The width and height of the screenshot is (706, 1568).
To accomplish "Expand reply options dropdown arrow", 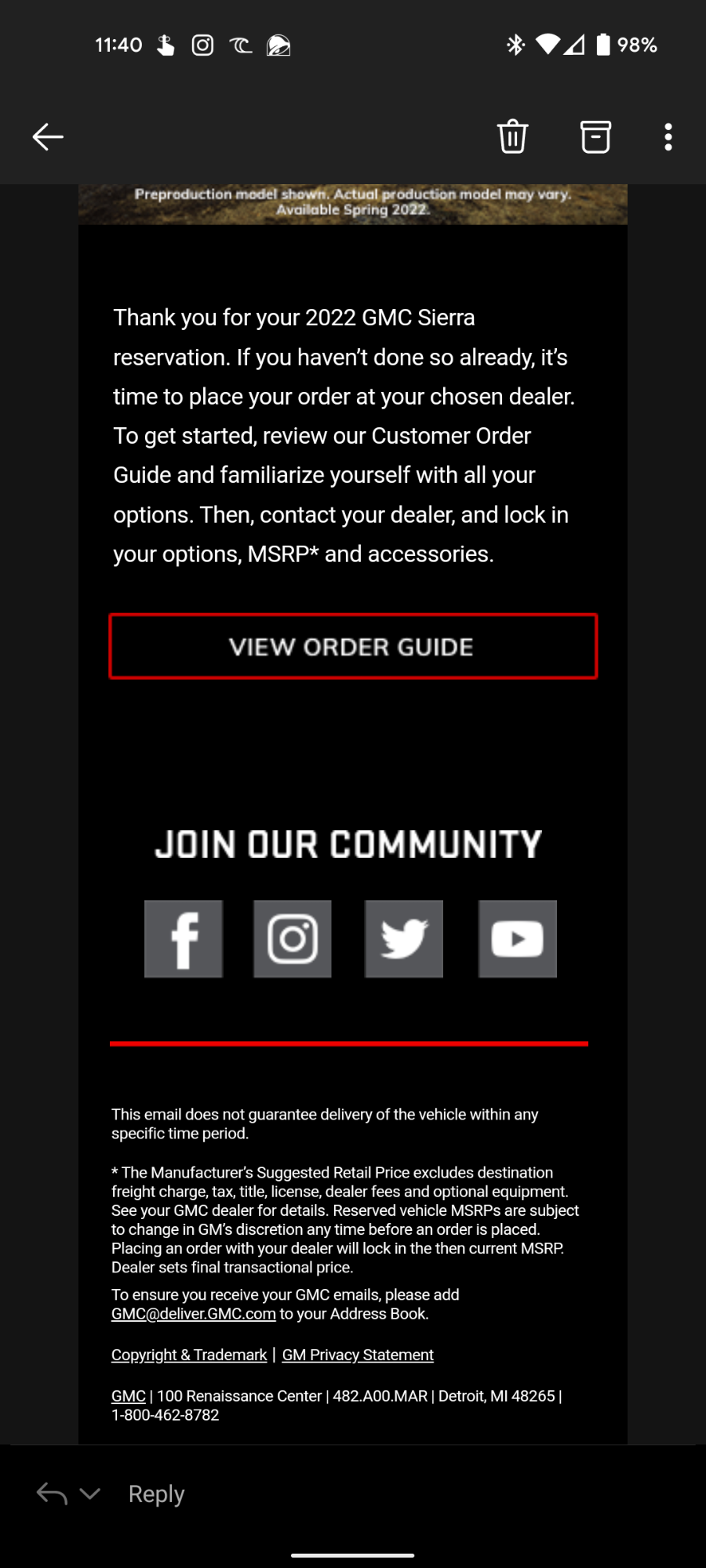I will (x=90, y=1494).
